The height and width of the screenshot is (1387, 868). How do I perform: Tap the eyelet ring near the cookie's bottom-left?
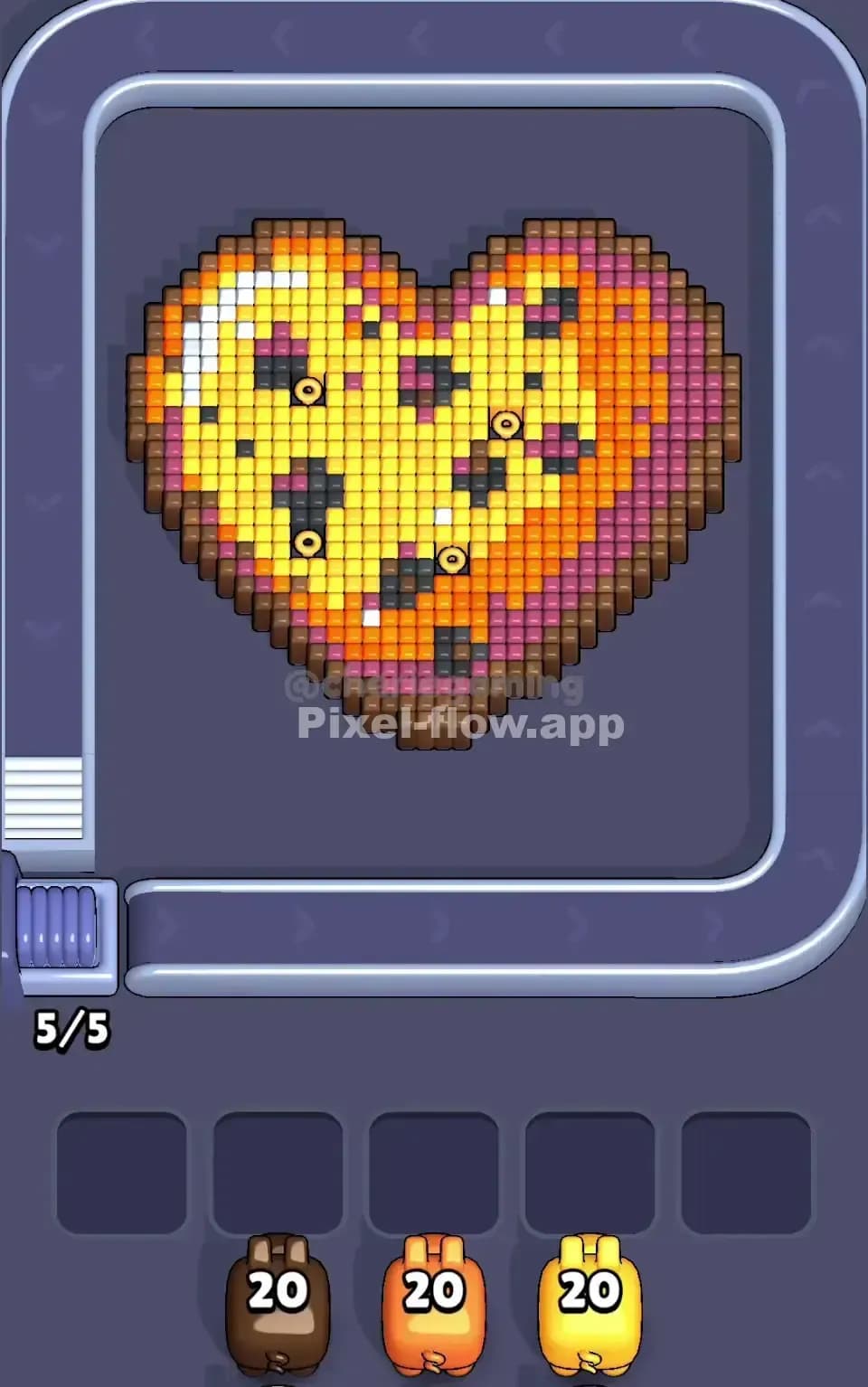(x=307, y=543)
